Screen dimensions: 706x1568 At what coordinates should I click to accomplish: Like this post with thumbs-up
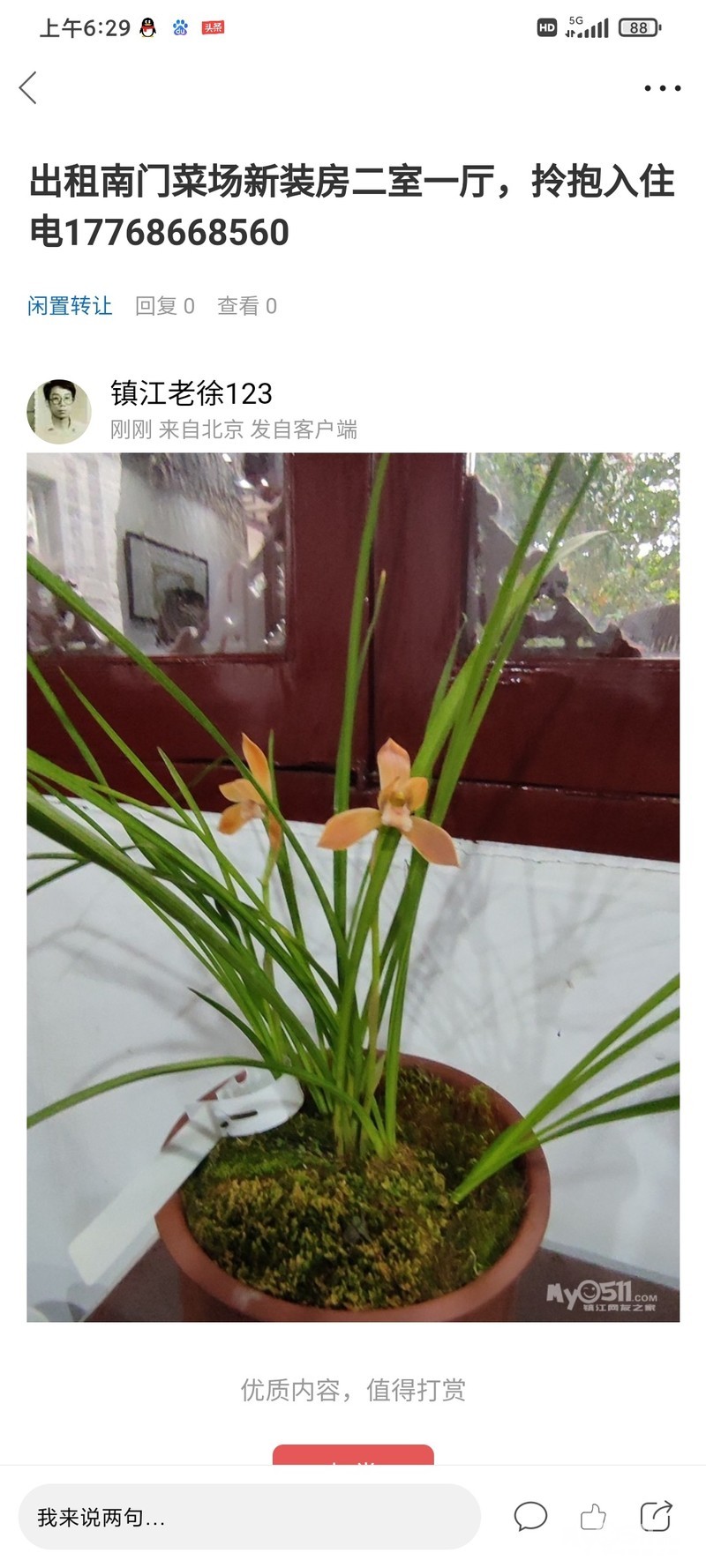[593, 1517]
